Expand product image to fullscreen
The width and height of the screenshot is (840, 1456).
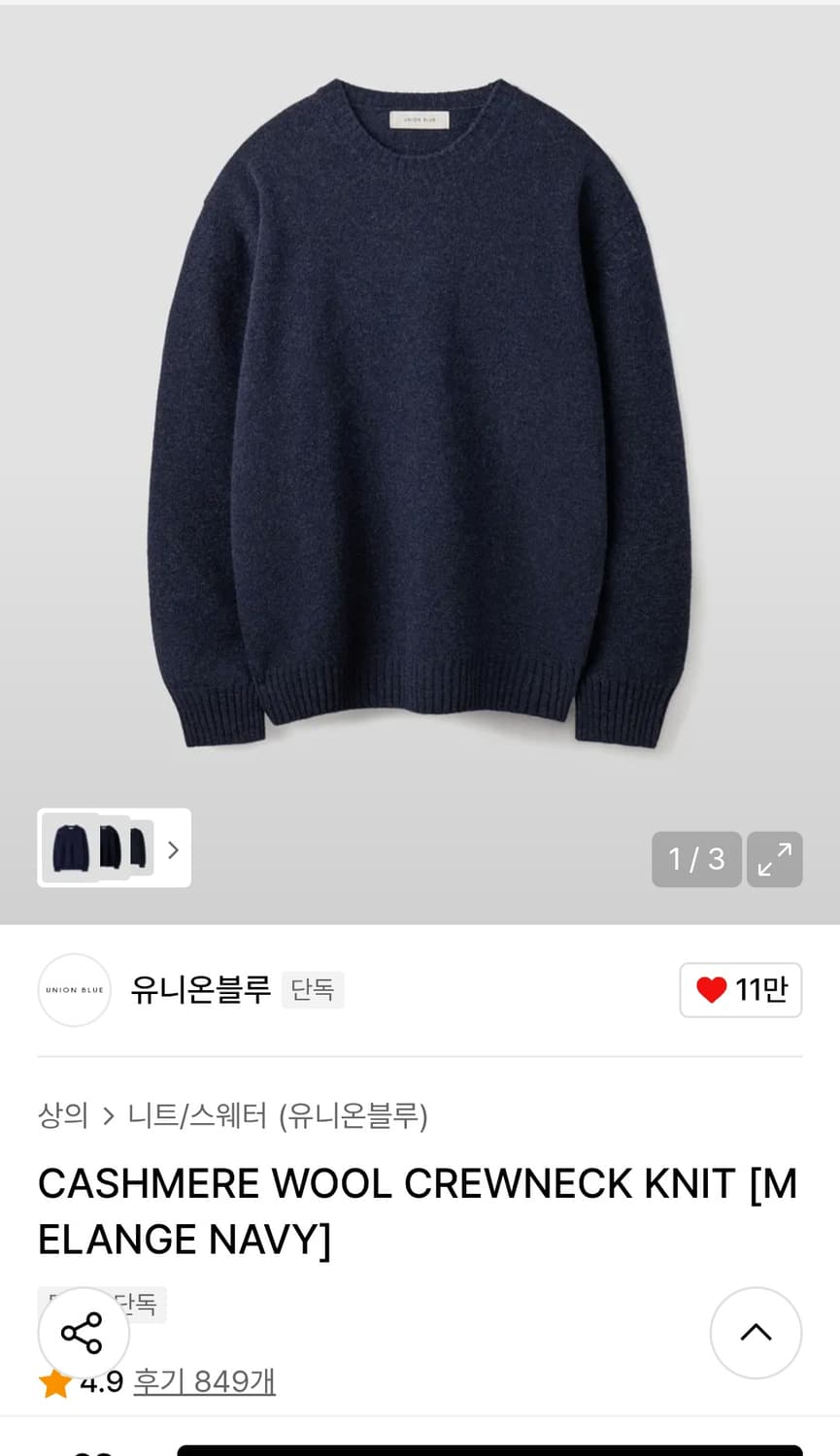(774, 860)
